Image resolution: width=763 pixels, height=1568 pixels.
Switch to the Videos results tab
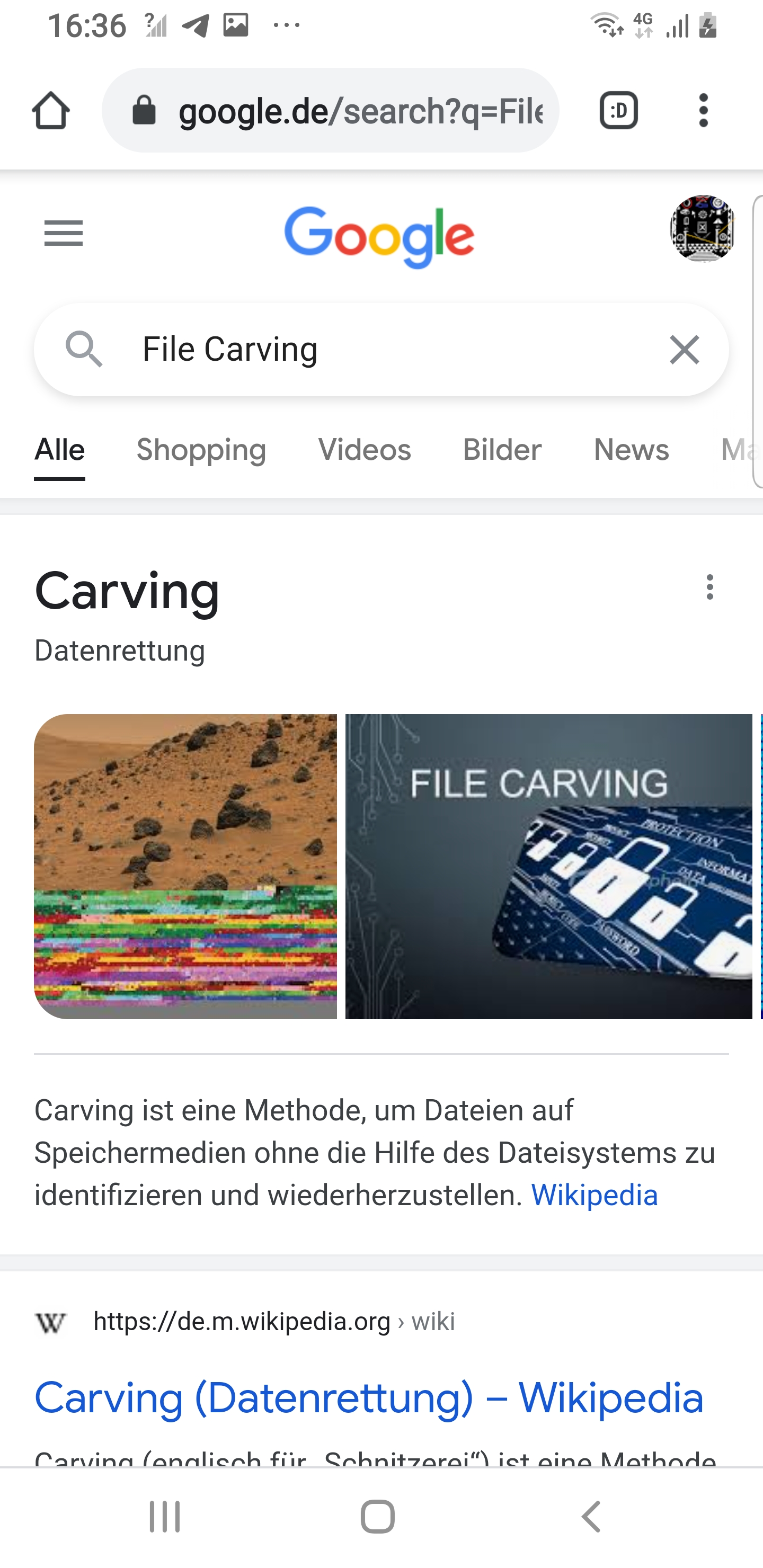(x=364, y=450)
